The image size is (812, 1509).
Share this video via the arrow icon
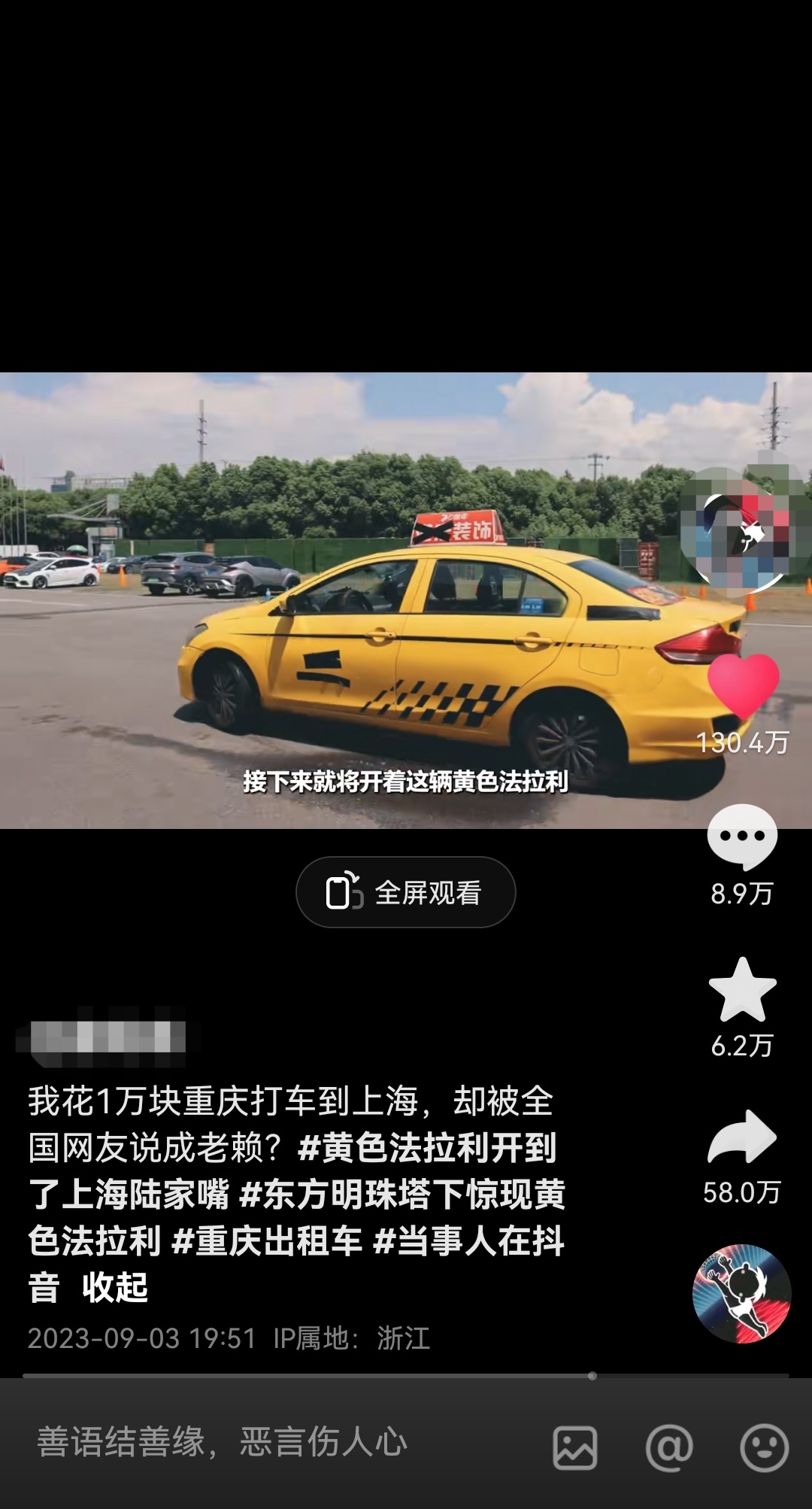tap(742, 1137)
